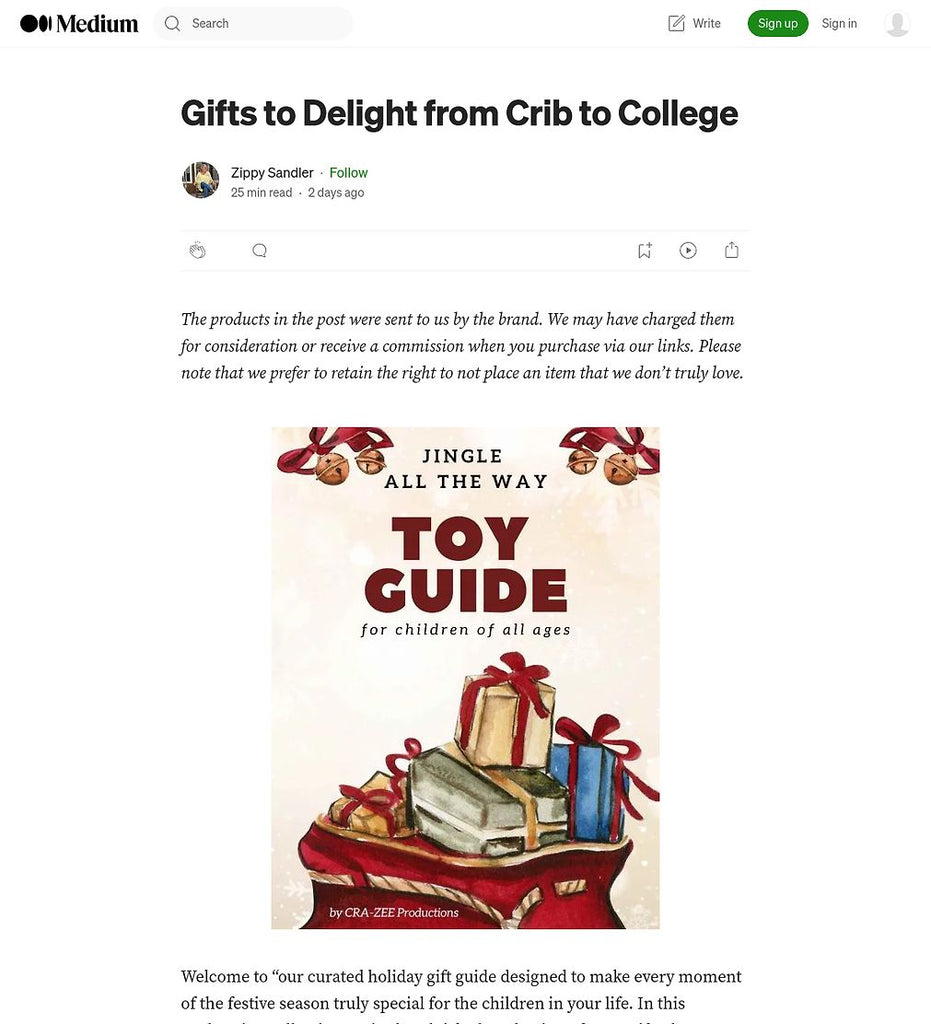Open the Medium home logo
This screenshot has width=931, height=1024.
click(79, 23)
